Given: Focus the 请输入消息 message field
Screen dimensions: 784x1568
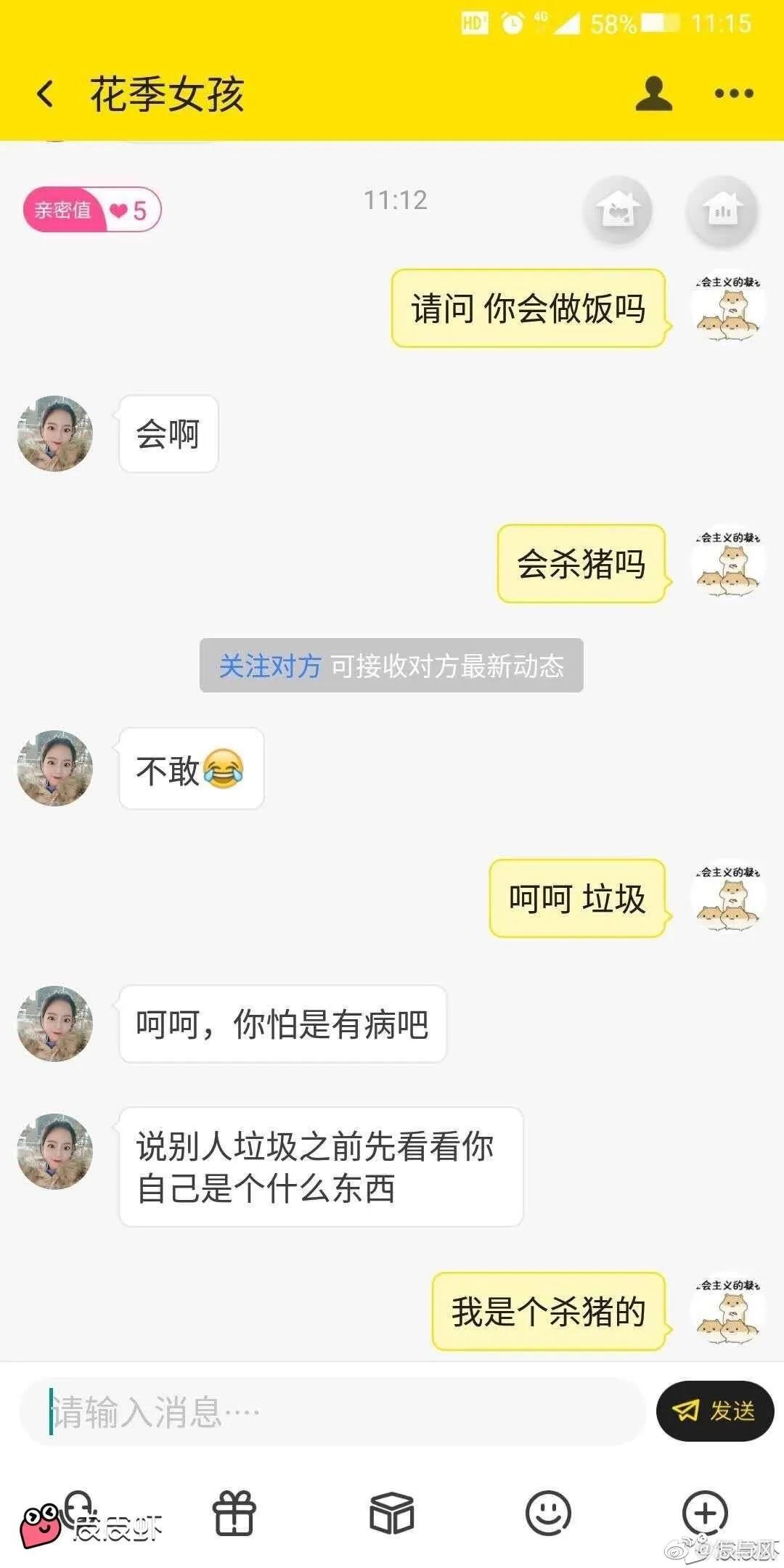Looking at the screenshot, I should coord(334,1412).
